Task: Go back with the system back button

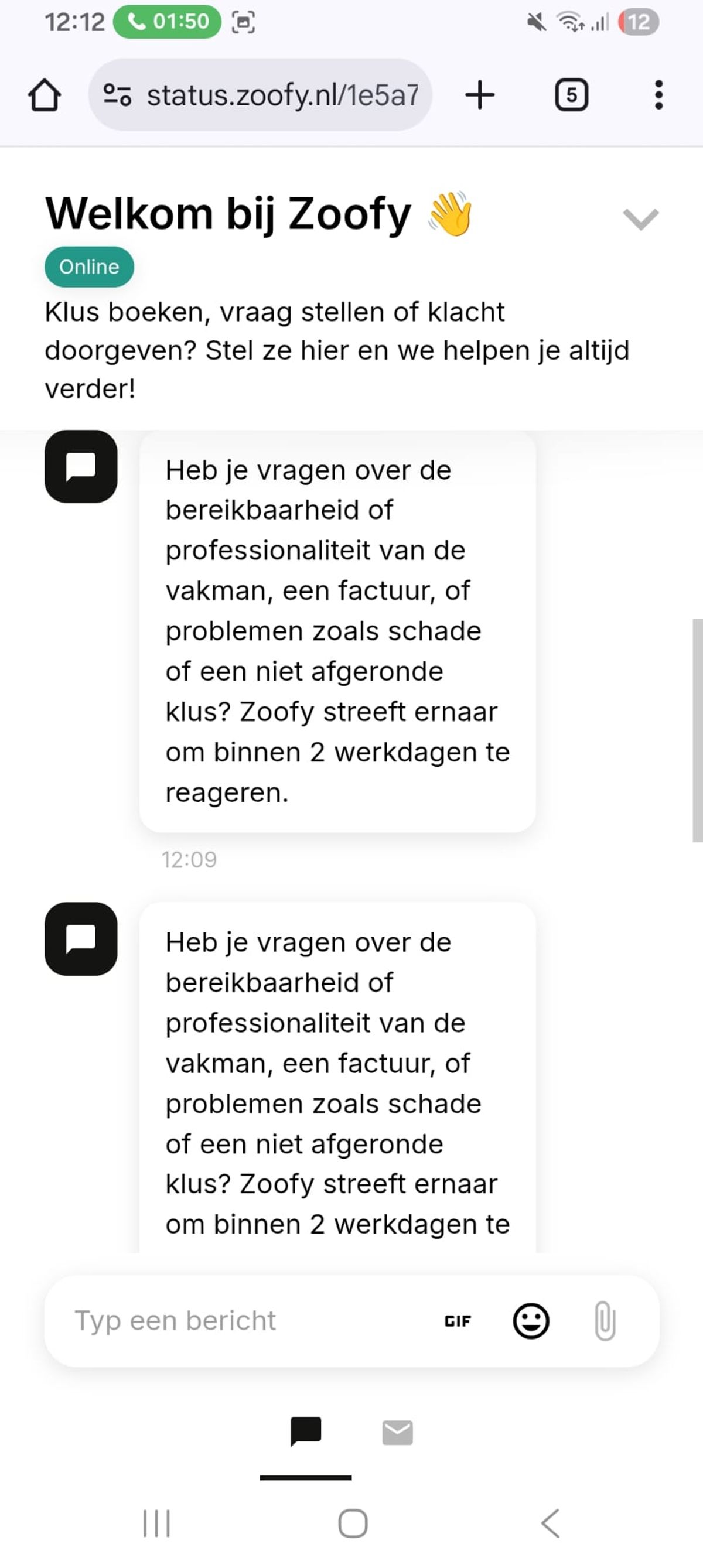Action: point(550,1523)
